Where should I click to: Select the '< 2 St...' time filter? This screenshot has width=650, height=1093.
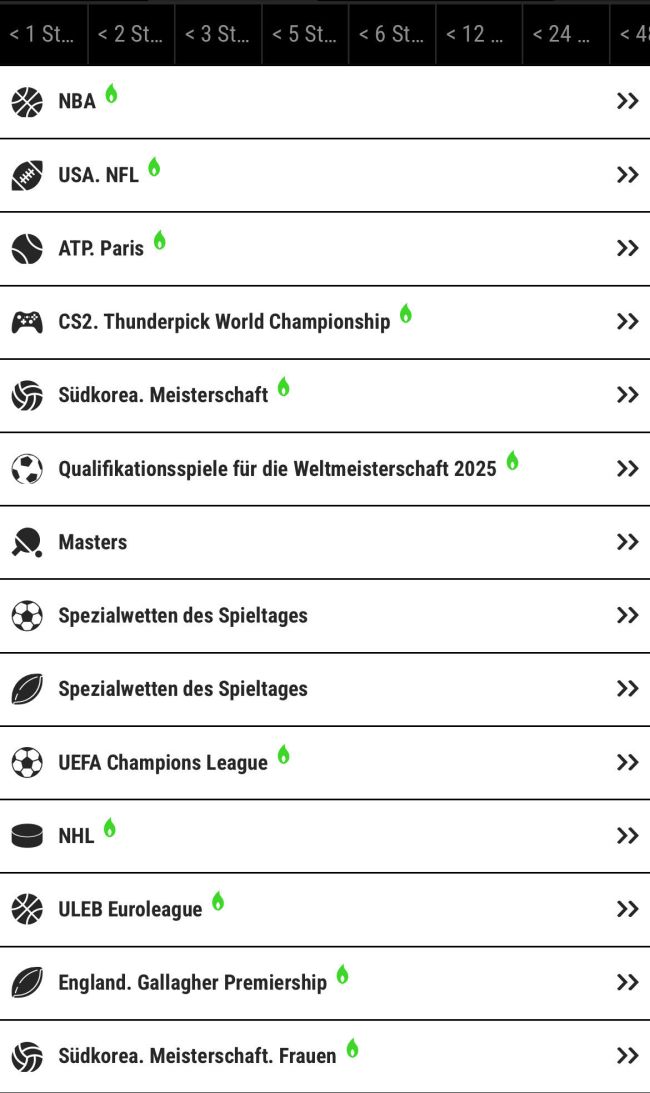point(130,34)
